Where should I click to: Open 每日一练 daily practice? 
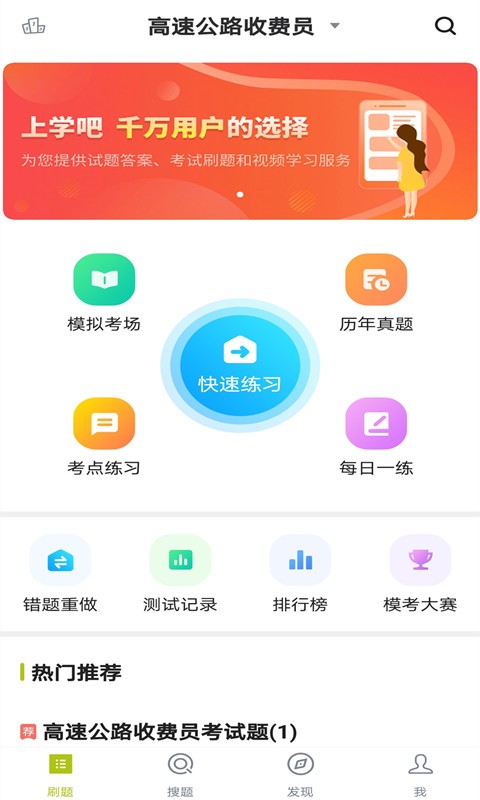click(376, 437)
